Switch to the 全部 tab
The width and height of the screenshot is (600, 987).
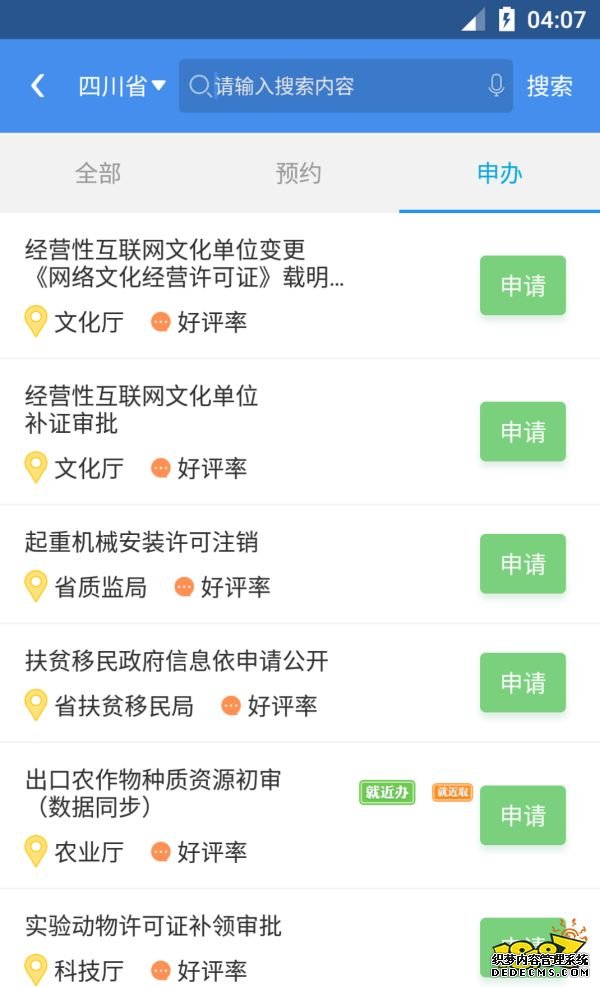[x=98, y=173]
